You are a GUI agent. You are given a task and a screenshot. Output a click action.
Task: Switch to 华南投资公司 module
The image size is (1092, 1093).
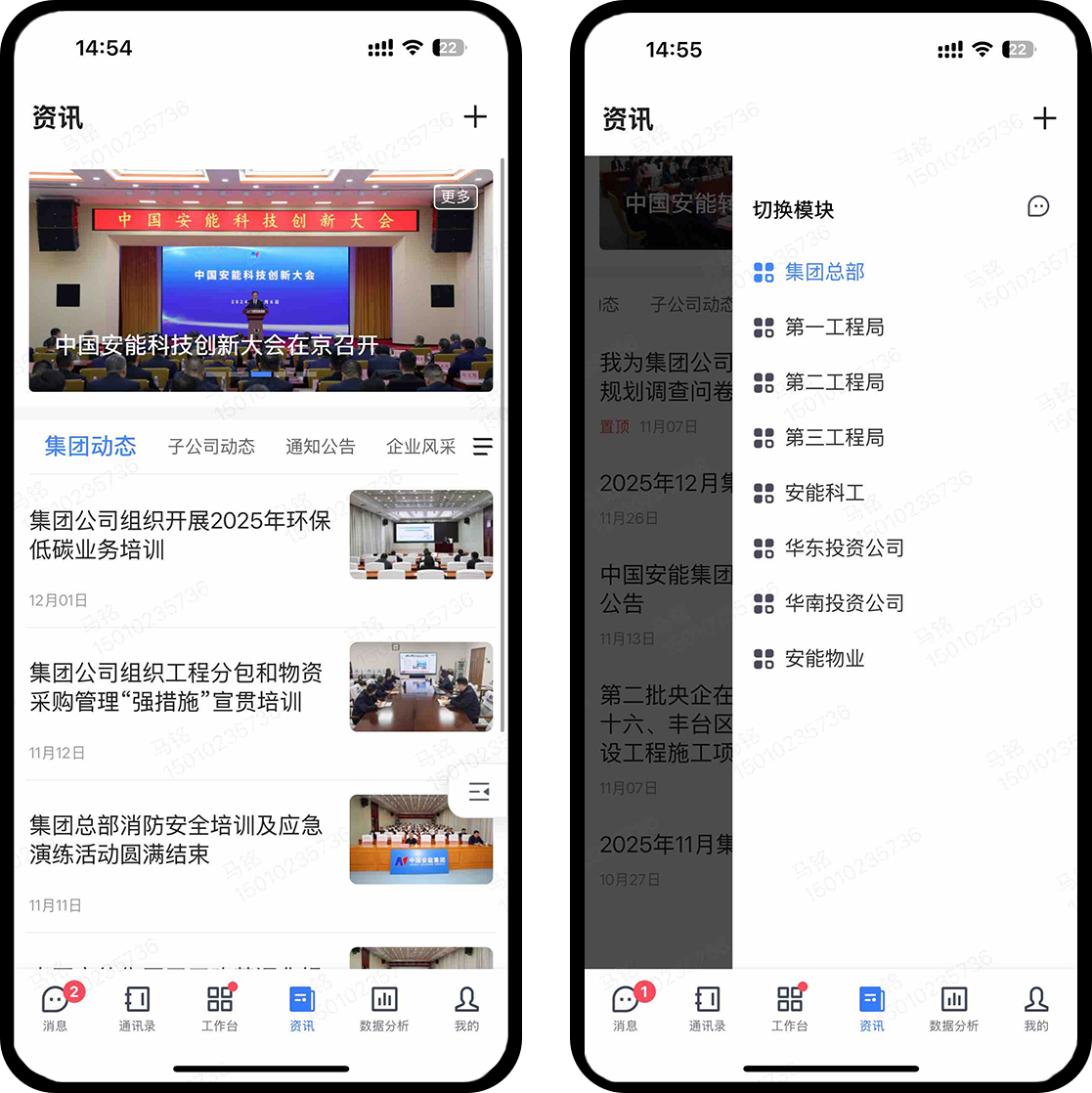[845, 603]
